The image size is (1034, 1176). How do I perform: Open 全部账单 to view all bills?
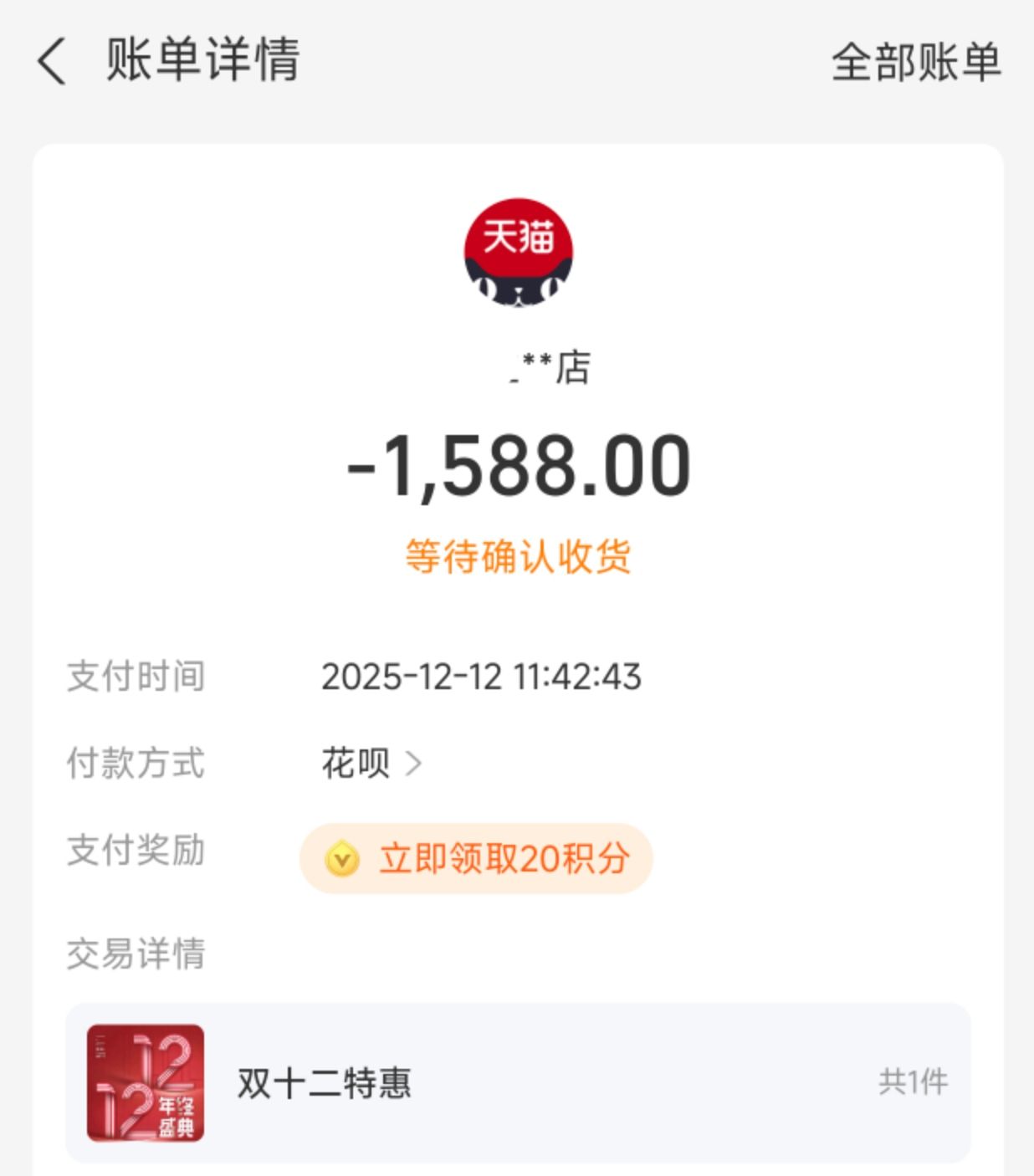(916, 62)
